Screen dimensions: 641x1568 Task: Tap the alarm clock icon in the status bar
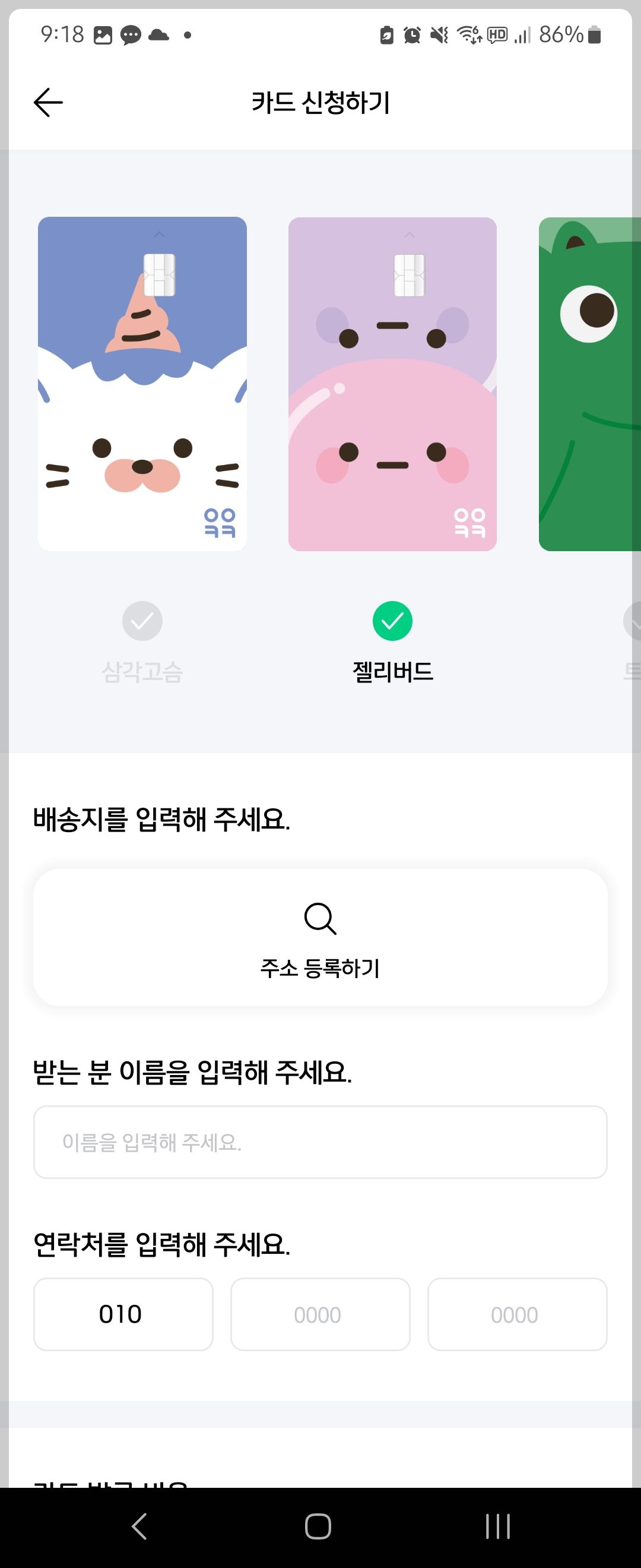tap(412, 36)
